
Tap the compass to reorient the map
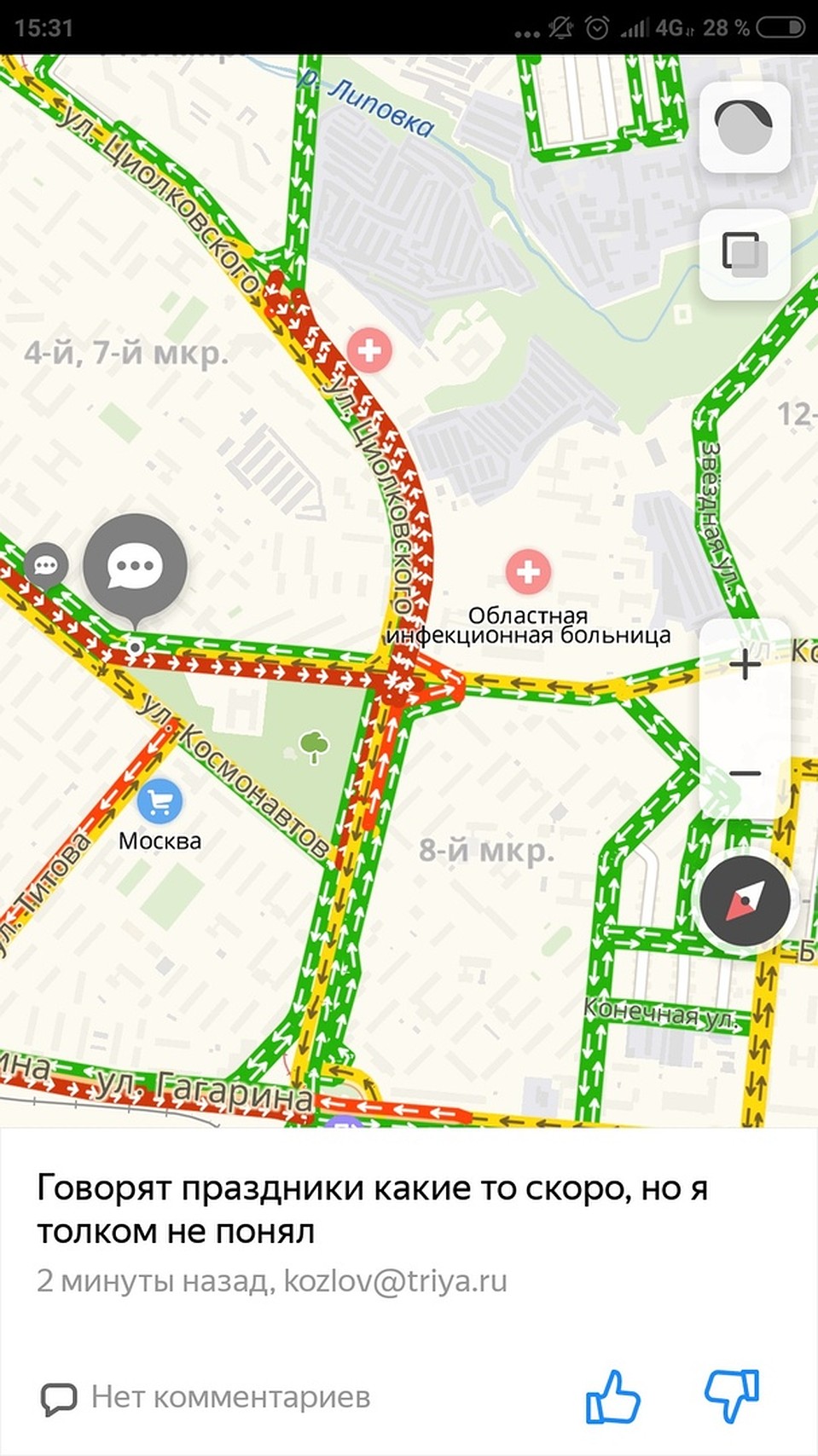click(745, 900)
